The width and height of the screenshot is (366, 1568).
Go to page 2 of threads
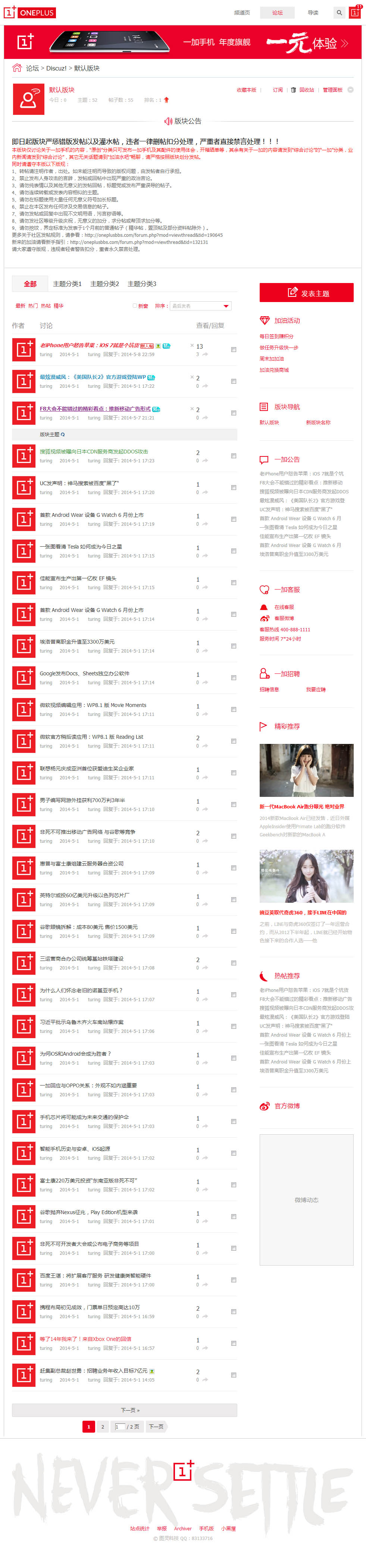pos(102,1427)
